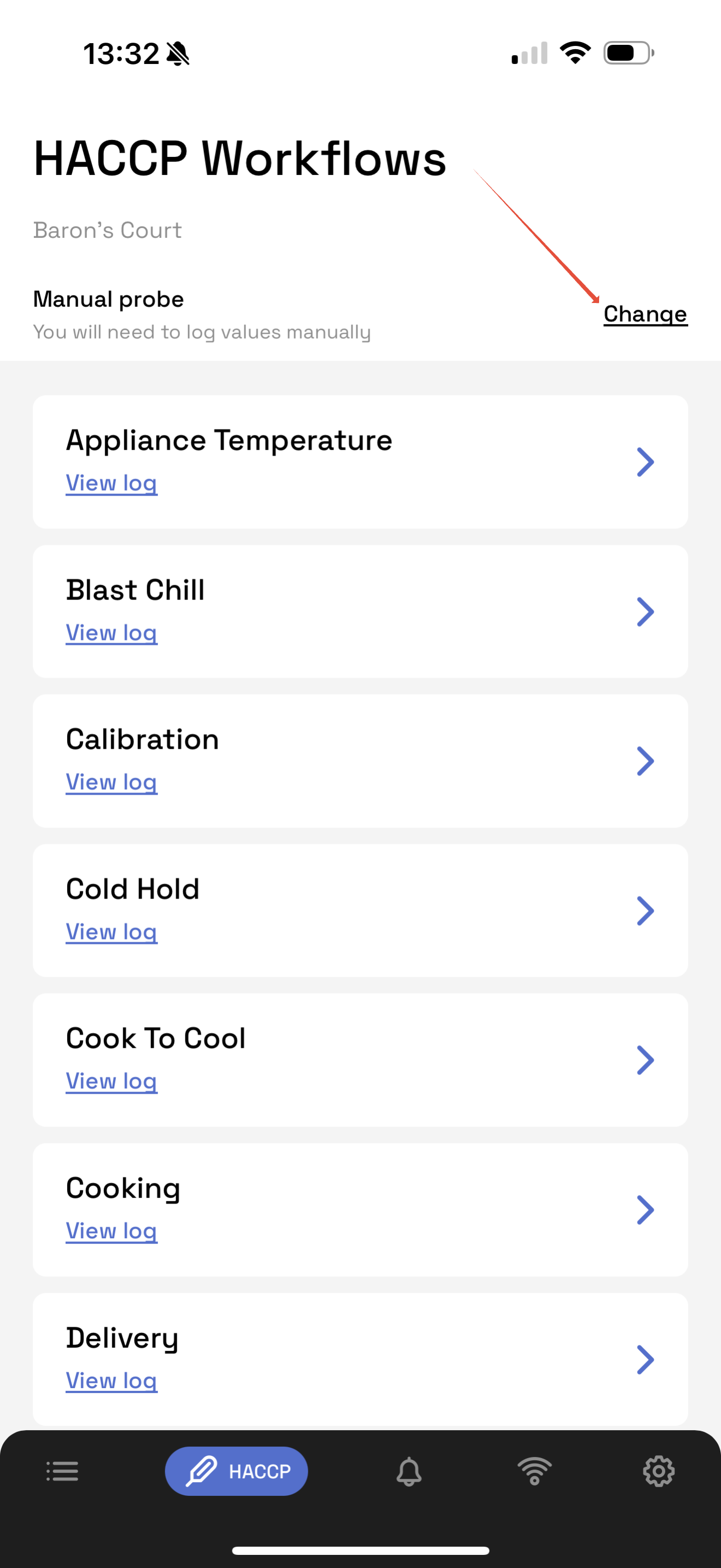View log for Blast Chill

click(x=112, y=633)
